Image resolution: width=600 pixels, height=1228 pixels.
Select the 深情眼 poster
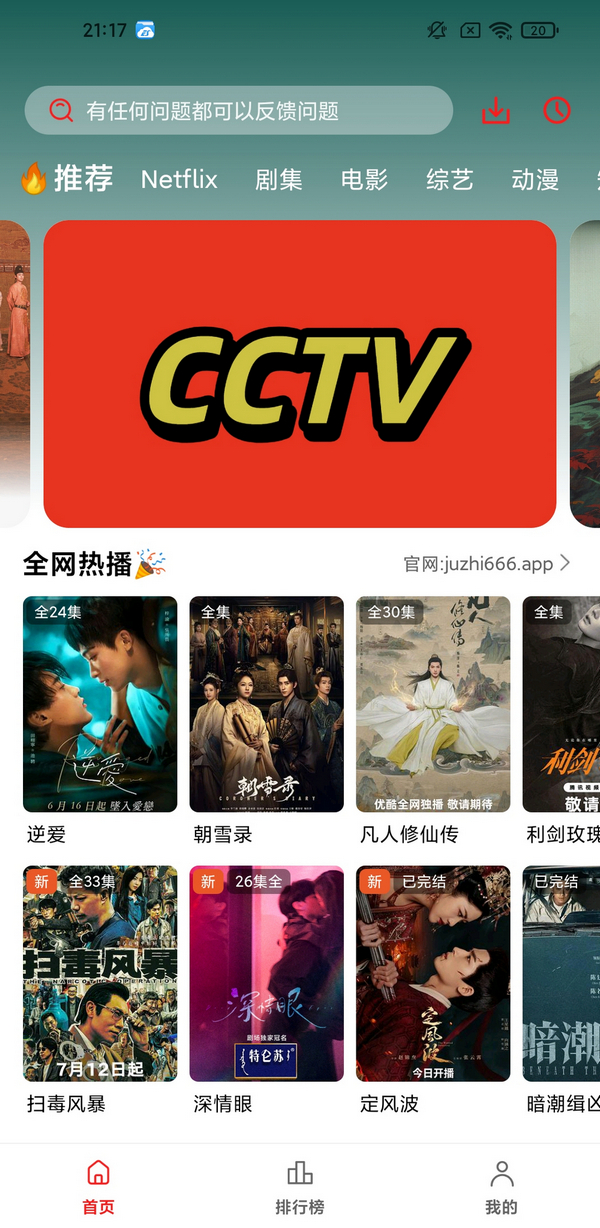267,973
